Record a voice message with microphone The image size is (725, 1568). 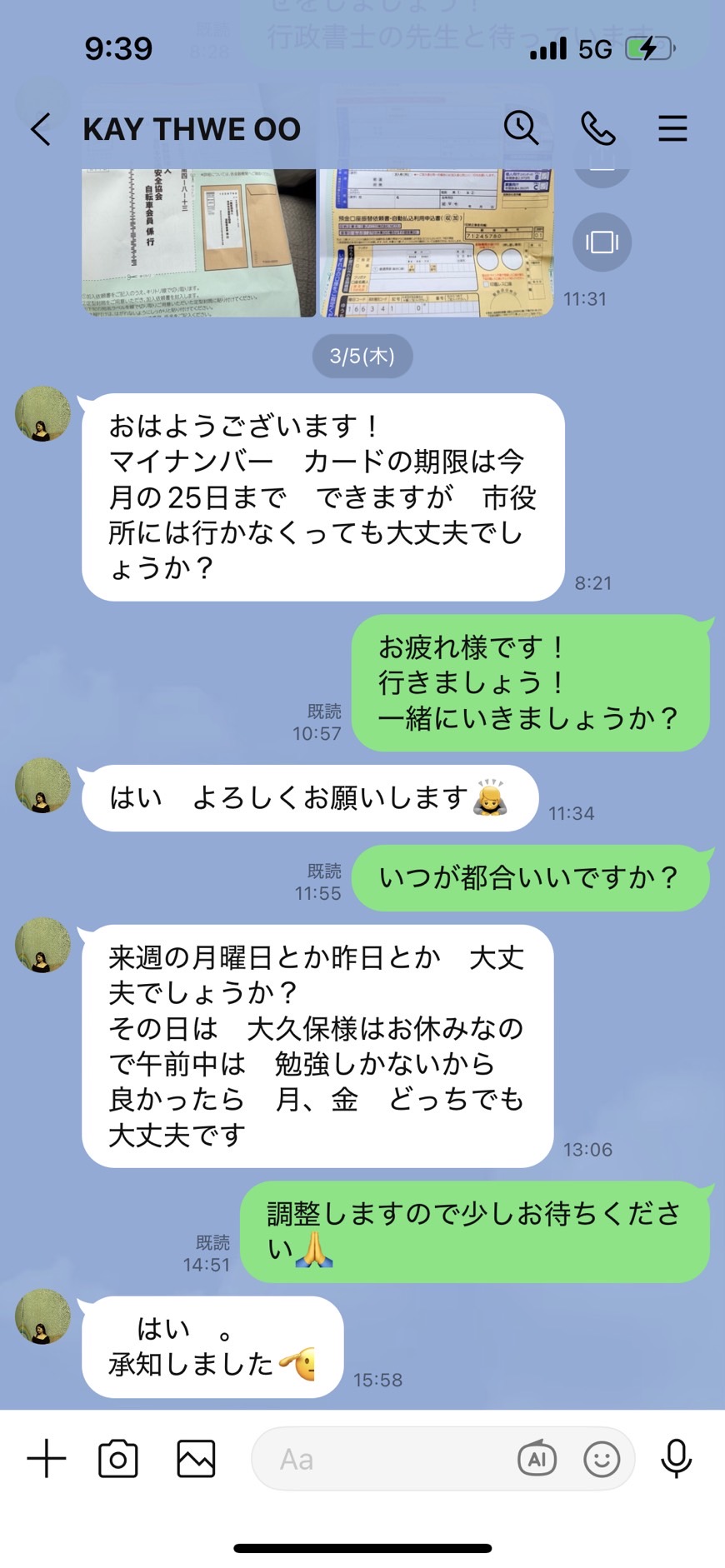(x=676, y=1459)
